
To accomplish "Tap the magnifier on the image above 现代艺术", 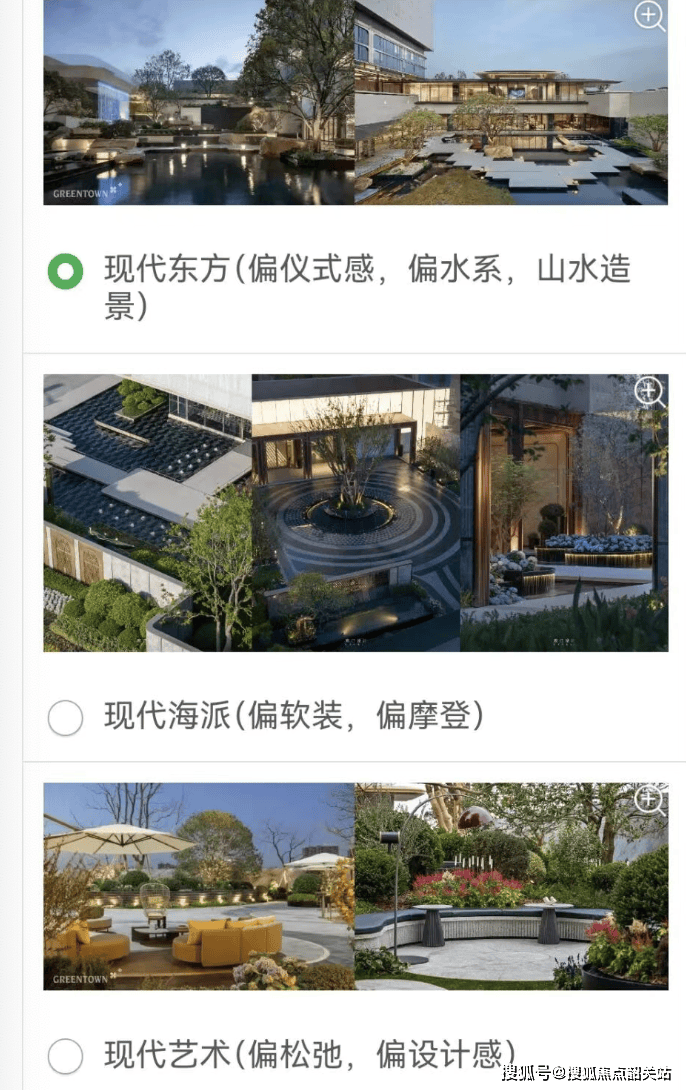I will [x=650, y=800].
